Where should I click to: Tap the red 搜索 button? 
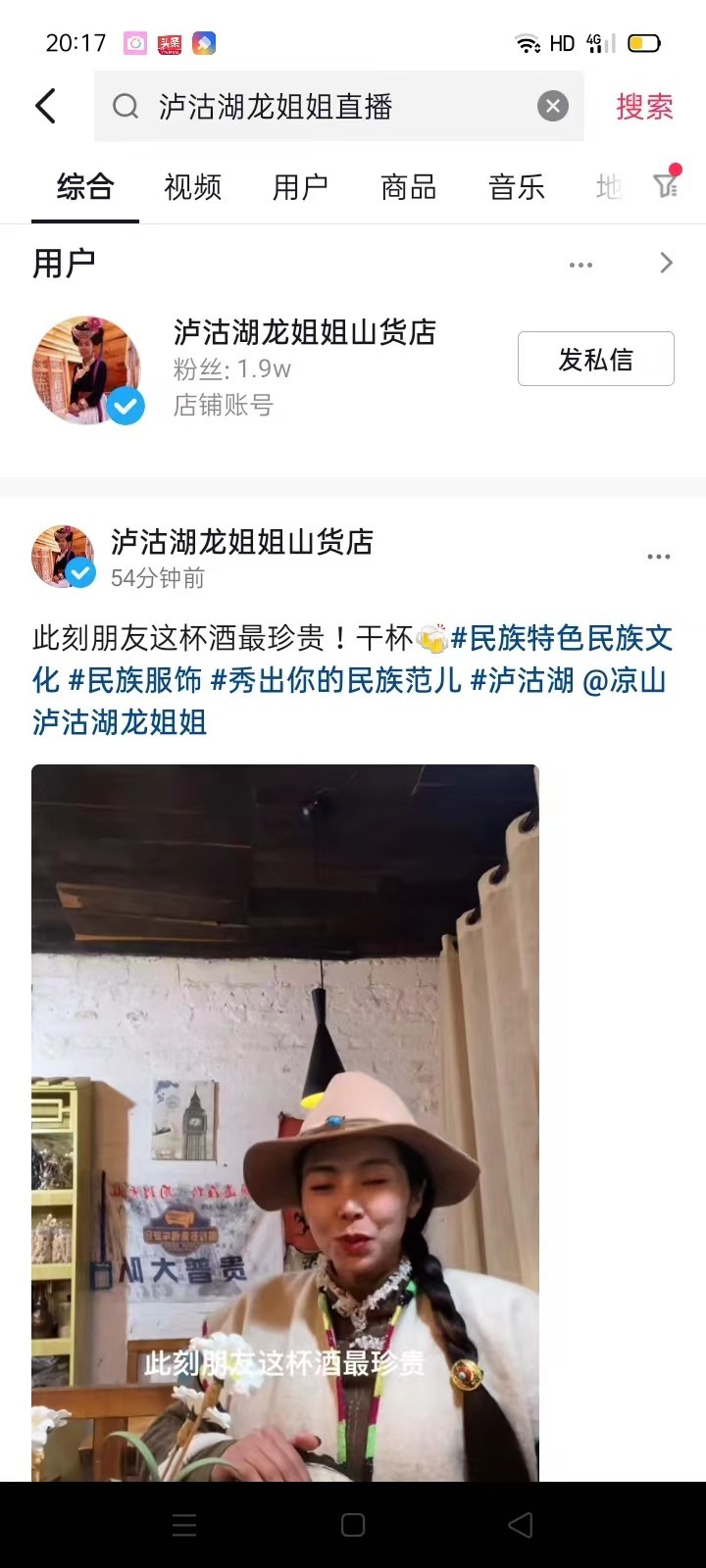pyautogui.click(x=644, y=106)
